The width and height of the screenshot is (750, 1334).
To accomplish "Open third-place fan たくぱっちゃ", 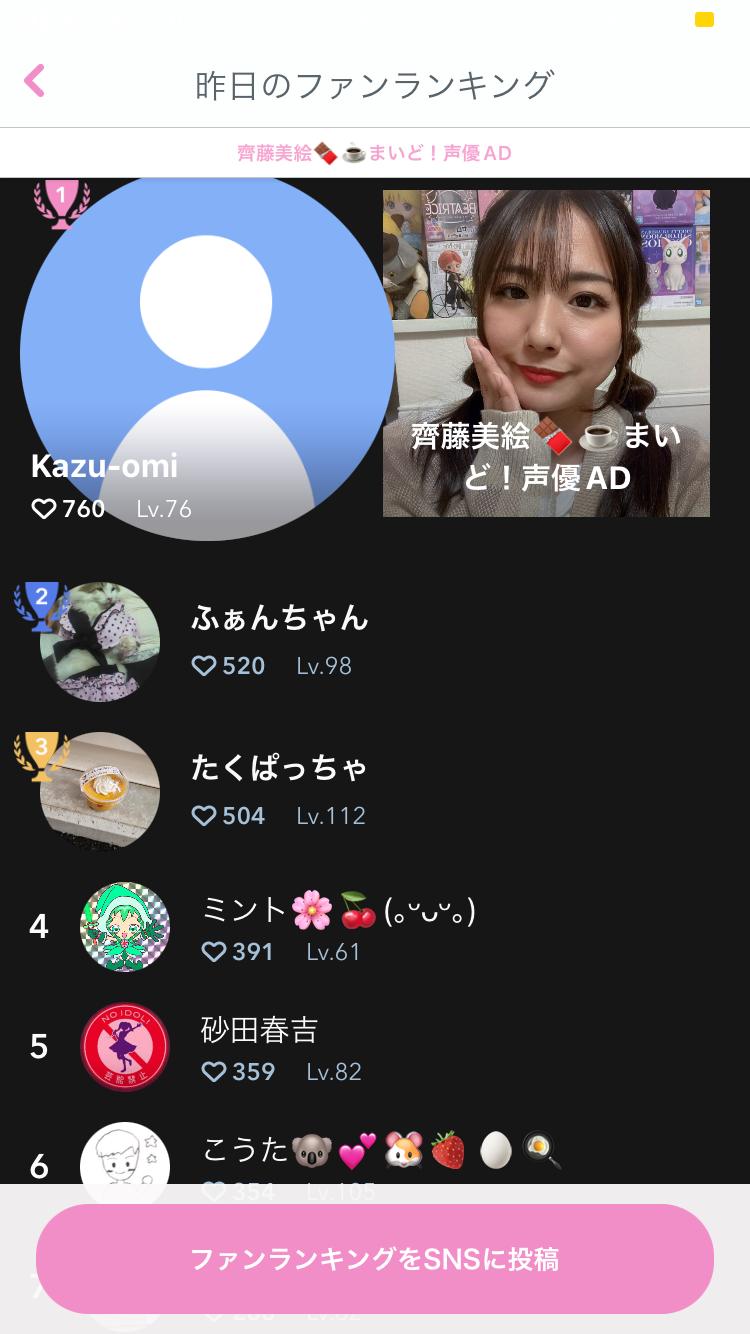I will click(x=279, y=790).
